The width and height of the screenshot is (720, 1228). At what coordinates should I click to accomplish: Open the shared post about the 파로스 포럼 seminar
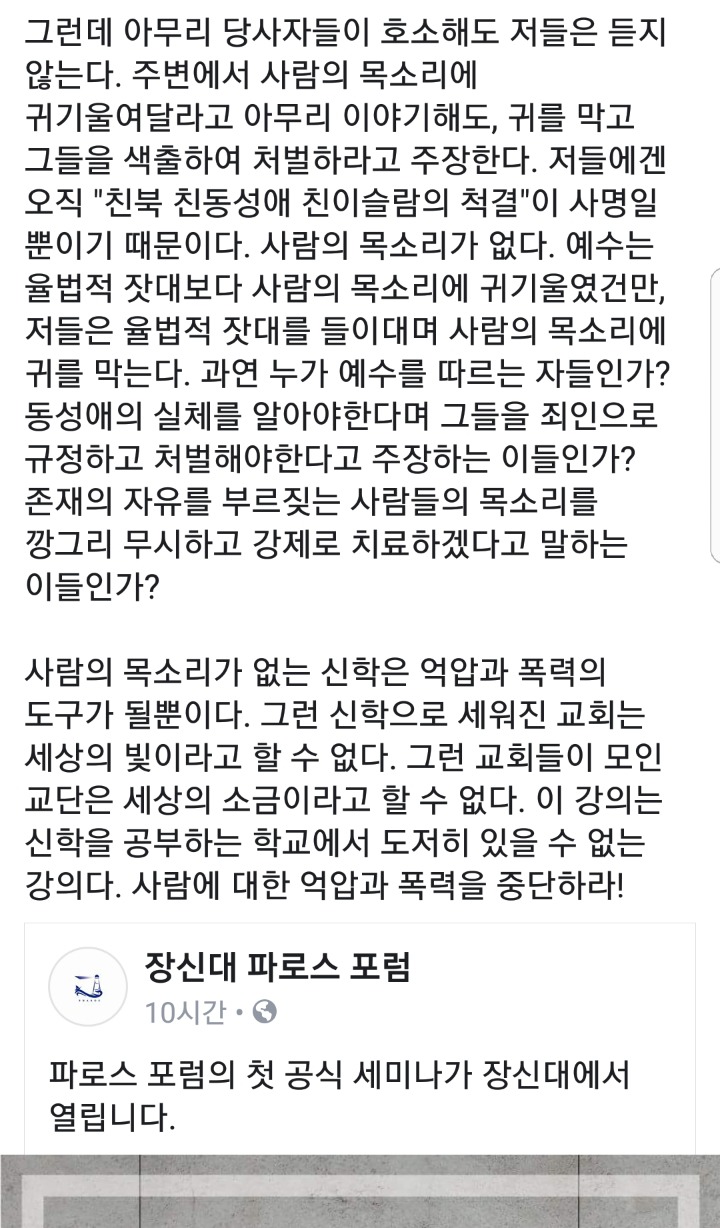[339, 1094]
